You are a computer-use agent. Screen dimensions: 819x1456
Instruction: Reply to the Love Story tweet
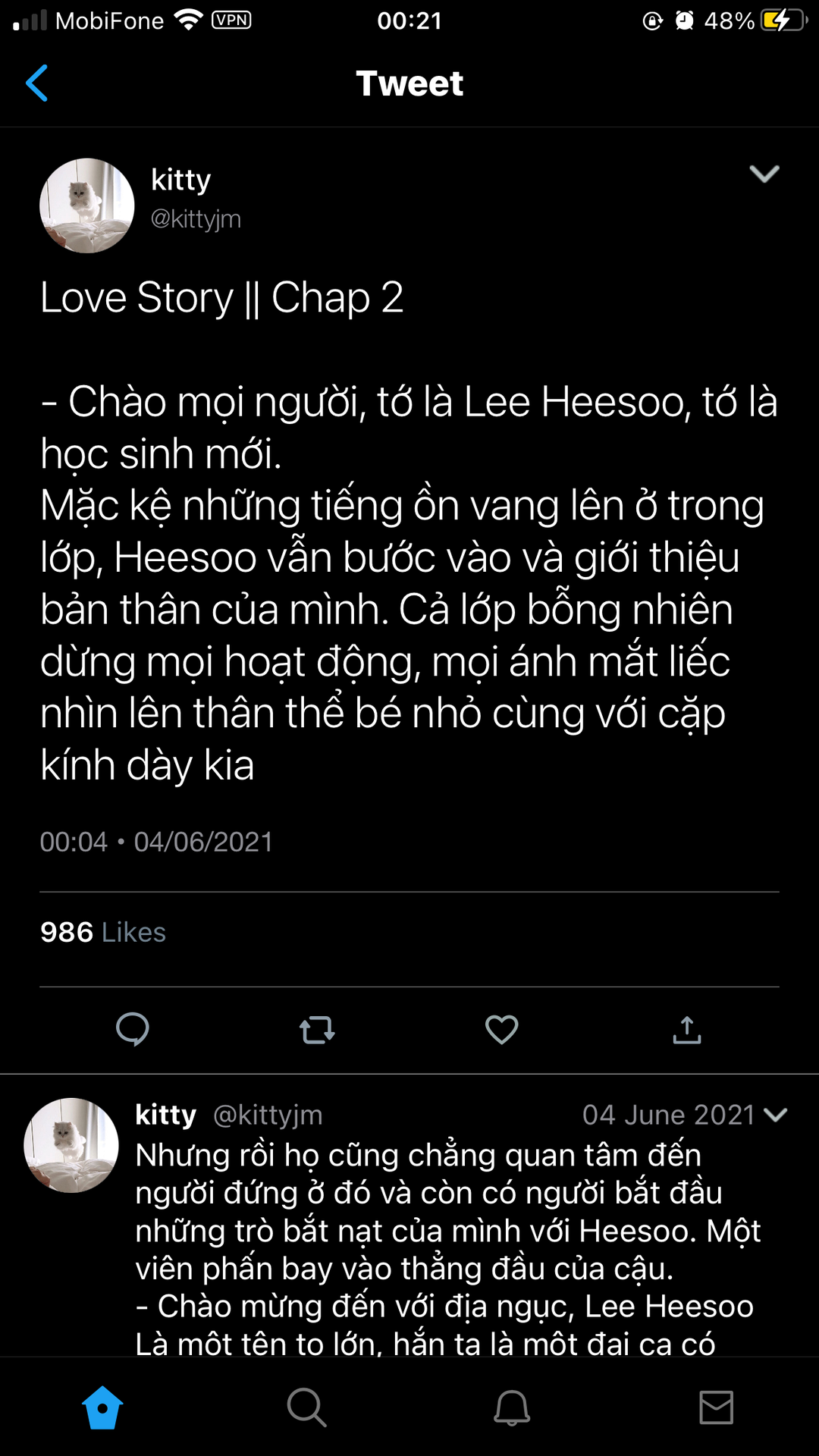[x=133, y=1030]
